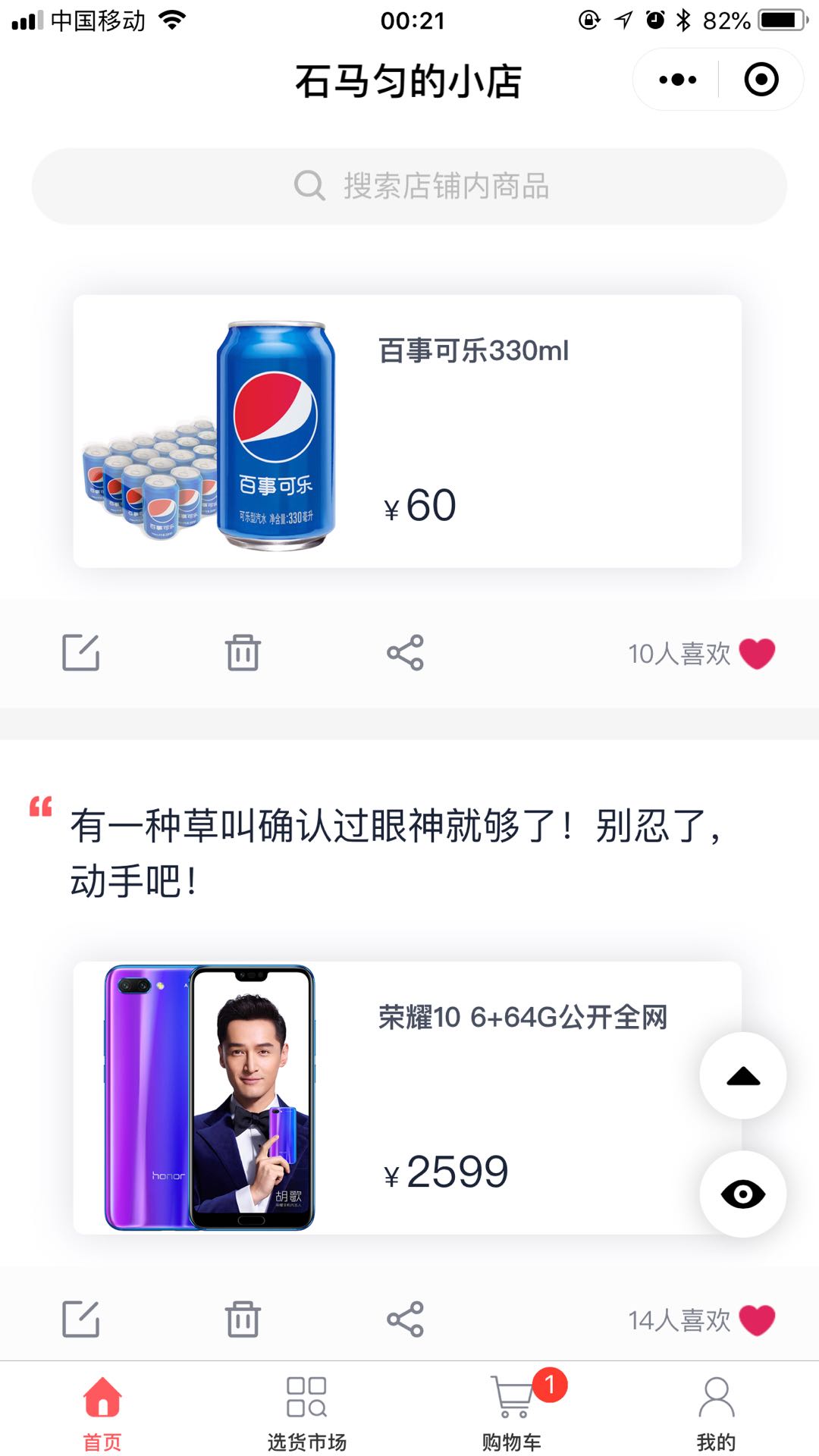
Task: Share the 荣耀10 product
Action: 405,1319
